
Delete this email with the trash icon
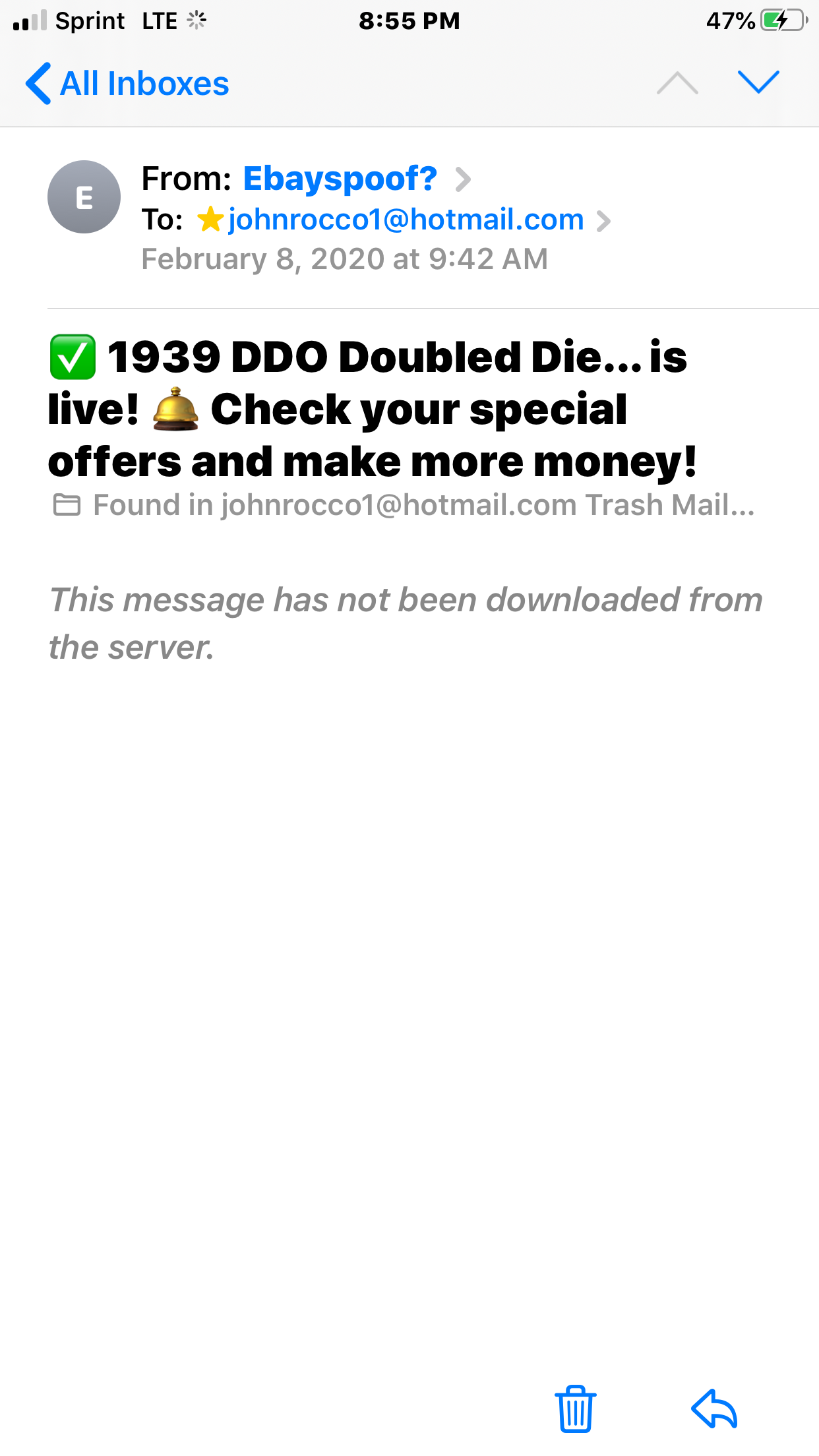576,1409
